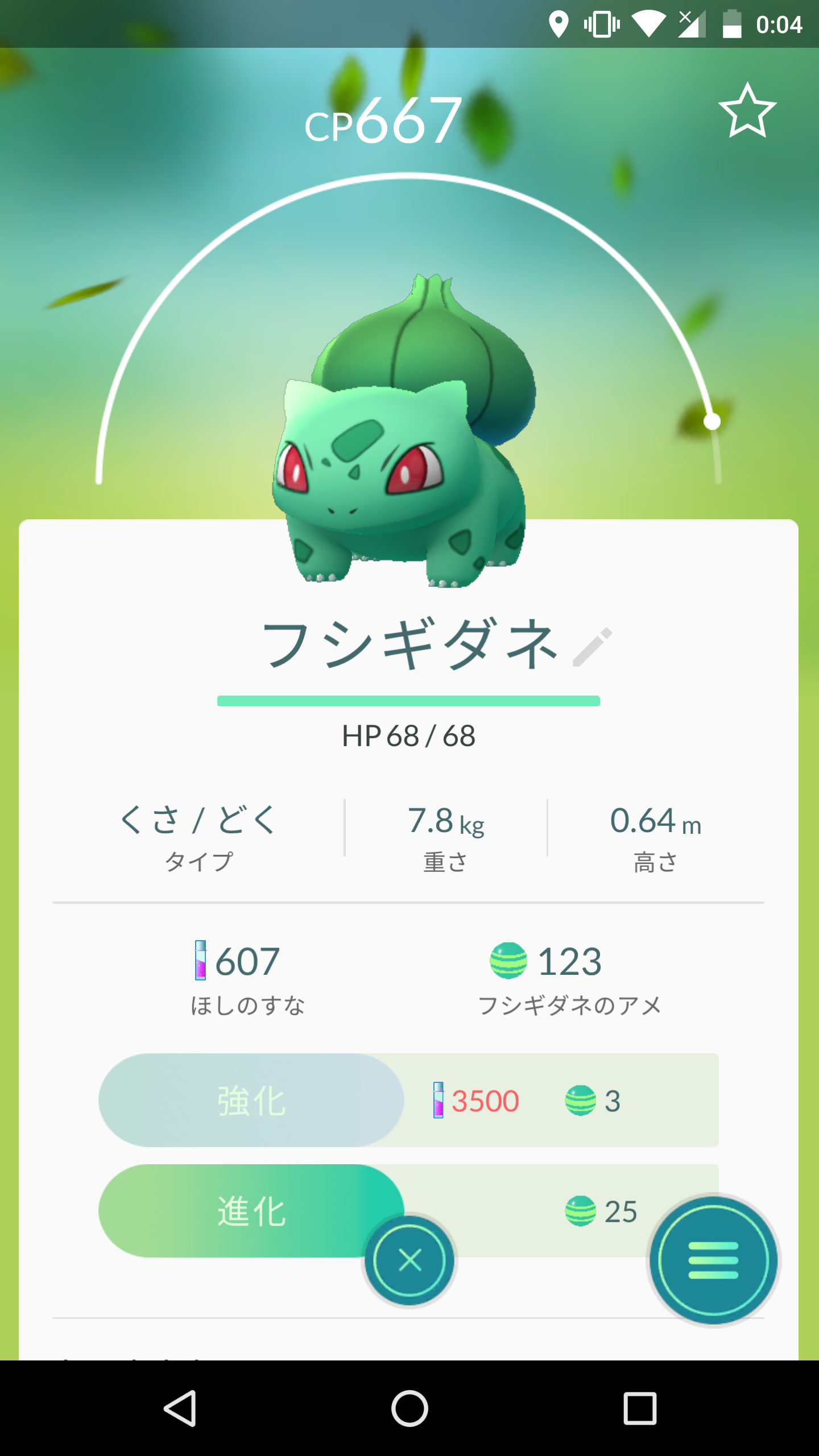
Task: Open the hamburger menu in bottom right
Action: (x=713, y=1260)
